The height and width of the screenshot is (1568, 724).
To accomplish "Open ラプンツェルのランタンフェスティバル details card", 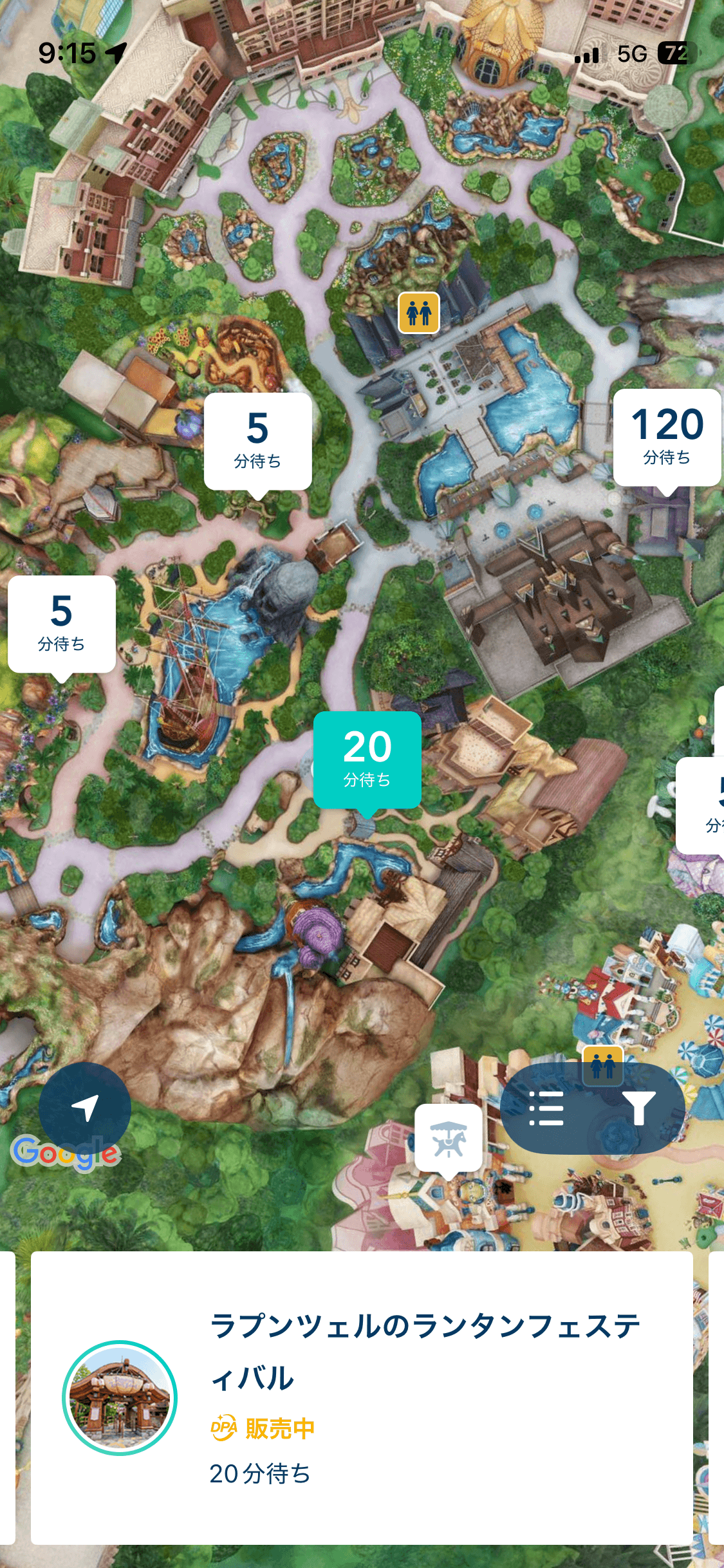I will tap(362, 1398).
